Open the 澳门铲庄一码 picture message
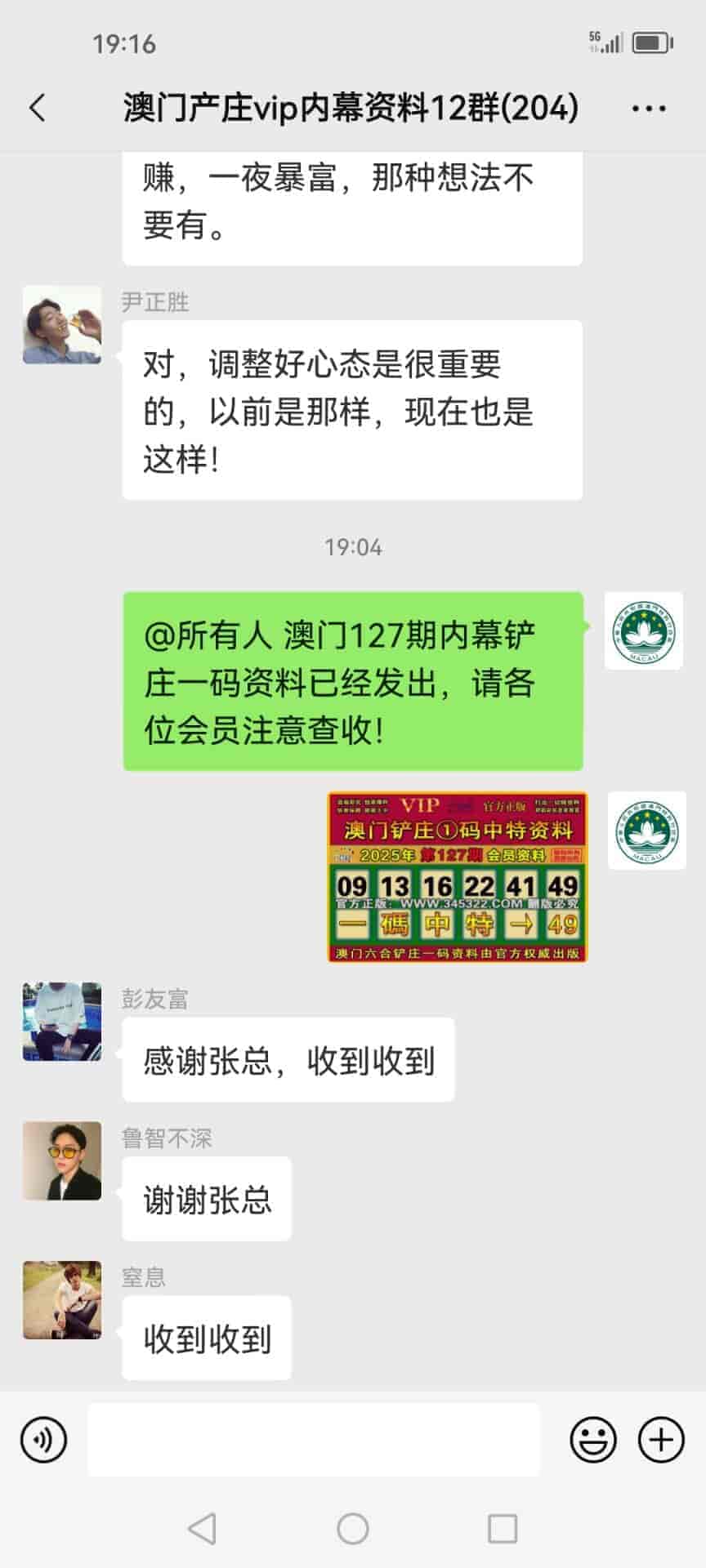Viewport: 706px width, 1568px height. point(457,876)
